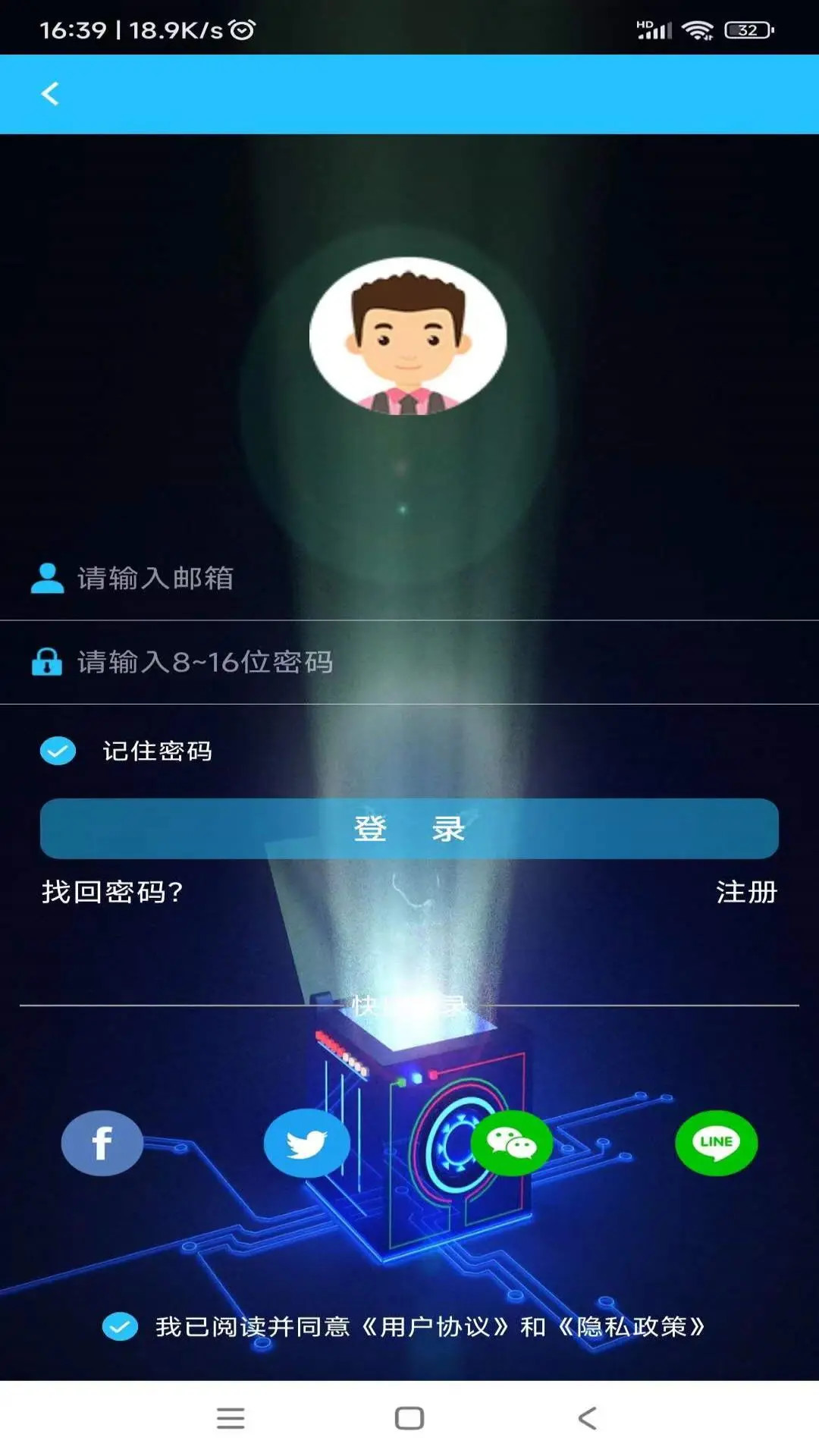Open 找回密码 to recover password
The width and height of the screenshot is (819, 1456).
(x=112, y=892)
